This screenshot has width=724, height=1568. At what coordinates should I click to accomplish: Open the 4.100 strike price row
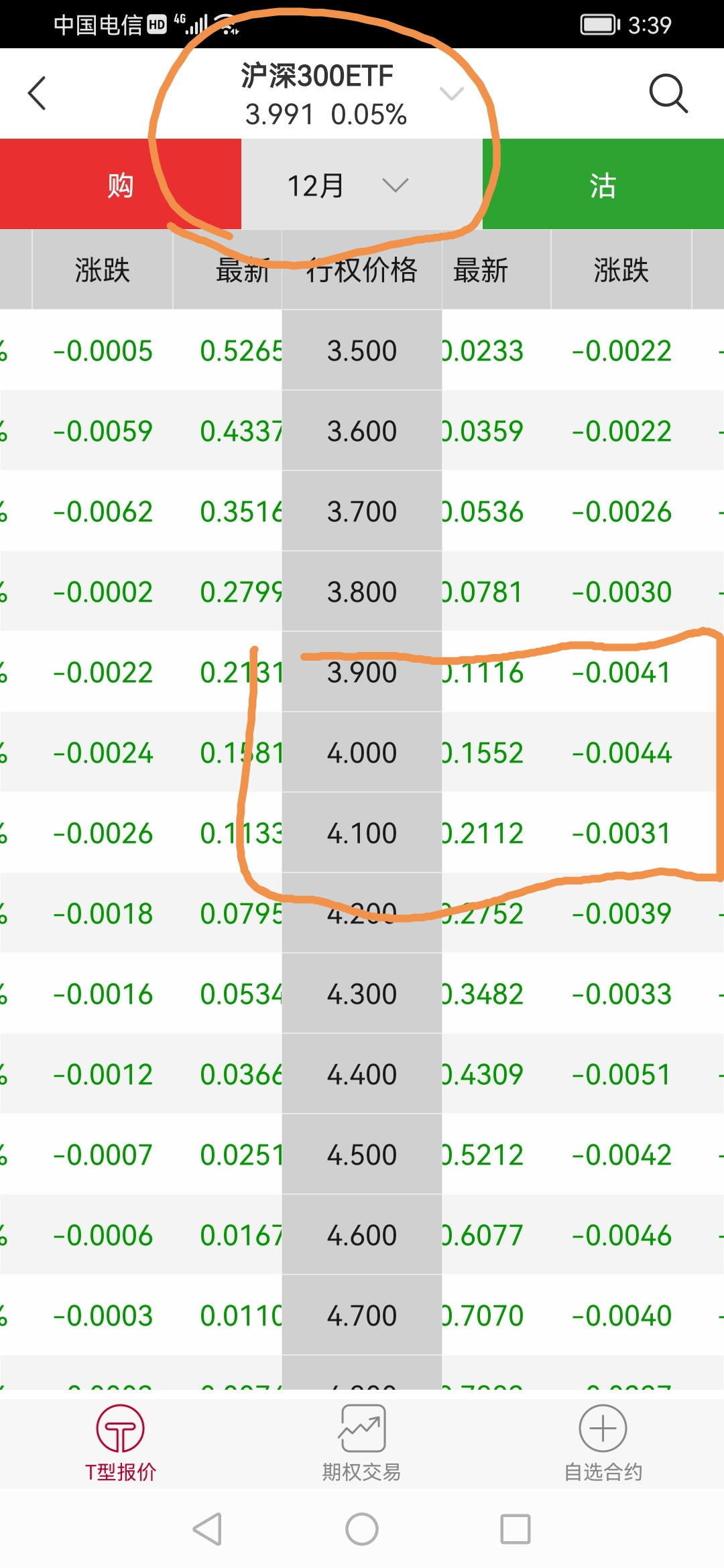(x=361, y=833)
